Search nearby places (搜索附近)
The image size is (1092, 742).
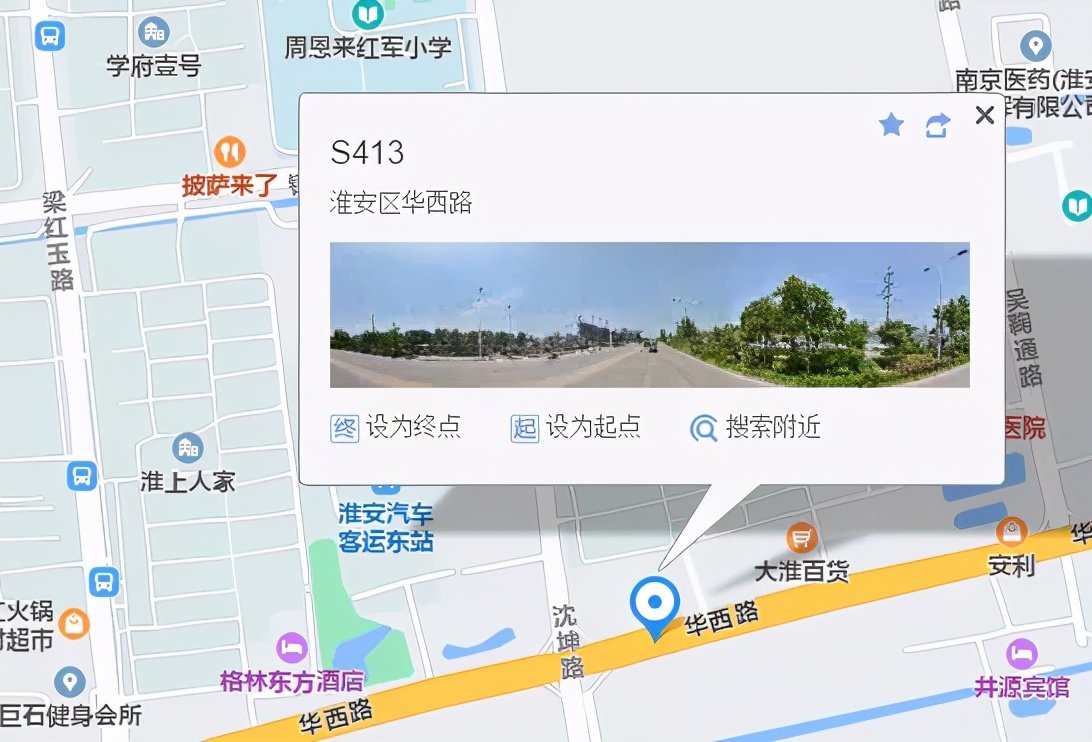756,427
